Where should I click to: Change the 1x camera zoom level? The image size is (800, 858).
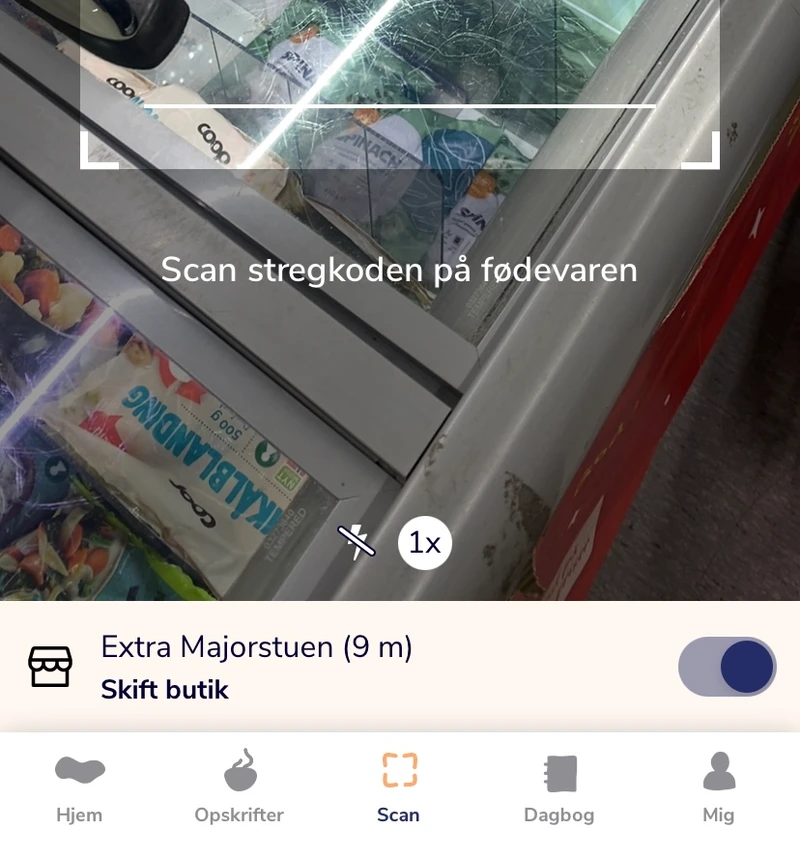[425, 543]
